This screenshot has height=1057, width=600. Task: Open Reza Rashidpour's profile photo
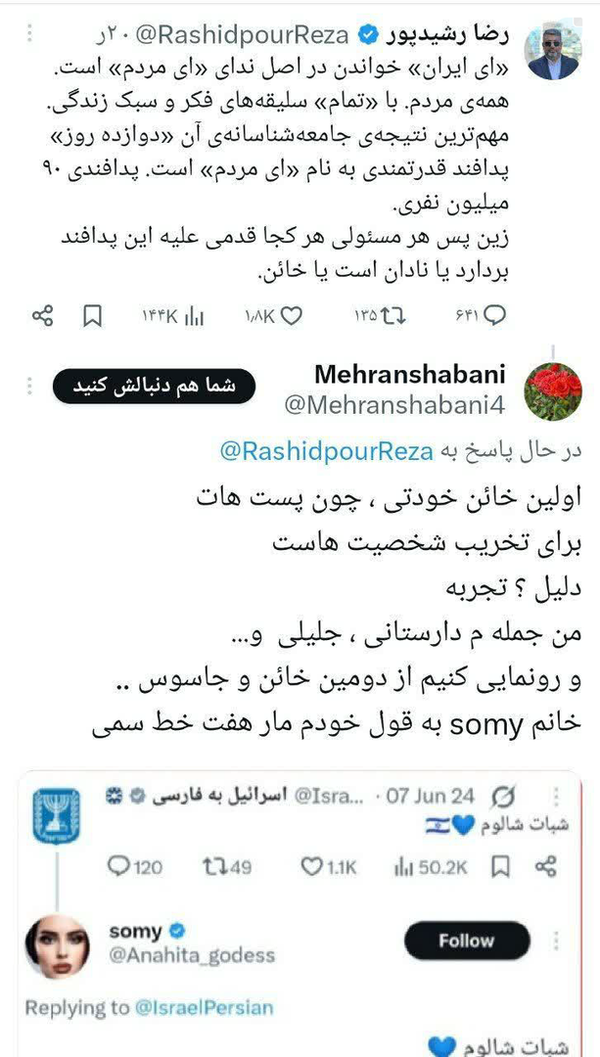click(553, 48)
